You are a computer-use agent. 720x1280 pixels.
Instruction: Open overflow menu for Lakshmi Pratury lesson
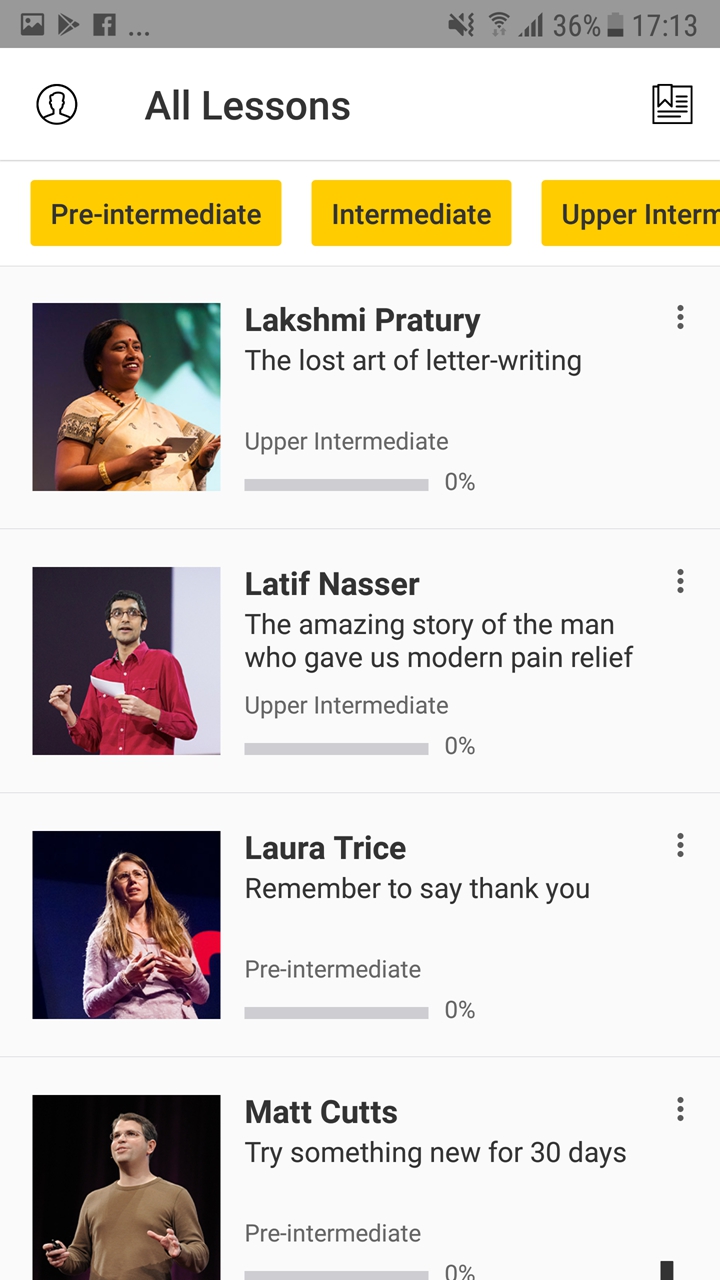(680, 317)
